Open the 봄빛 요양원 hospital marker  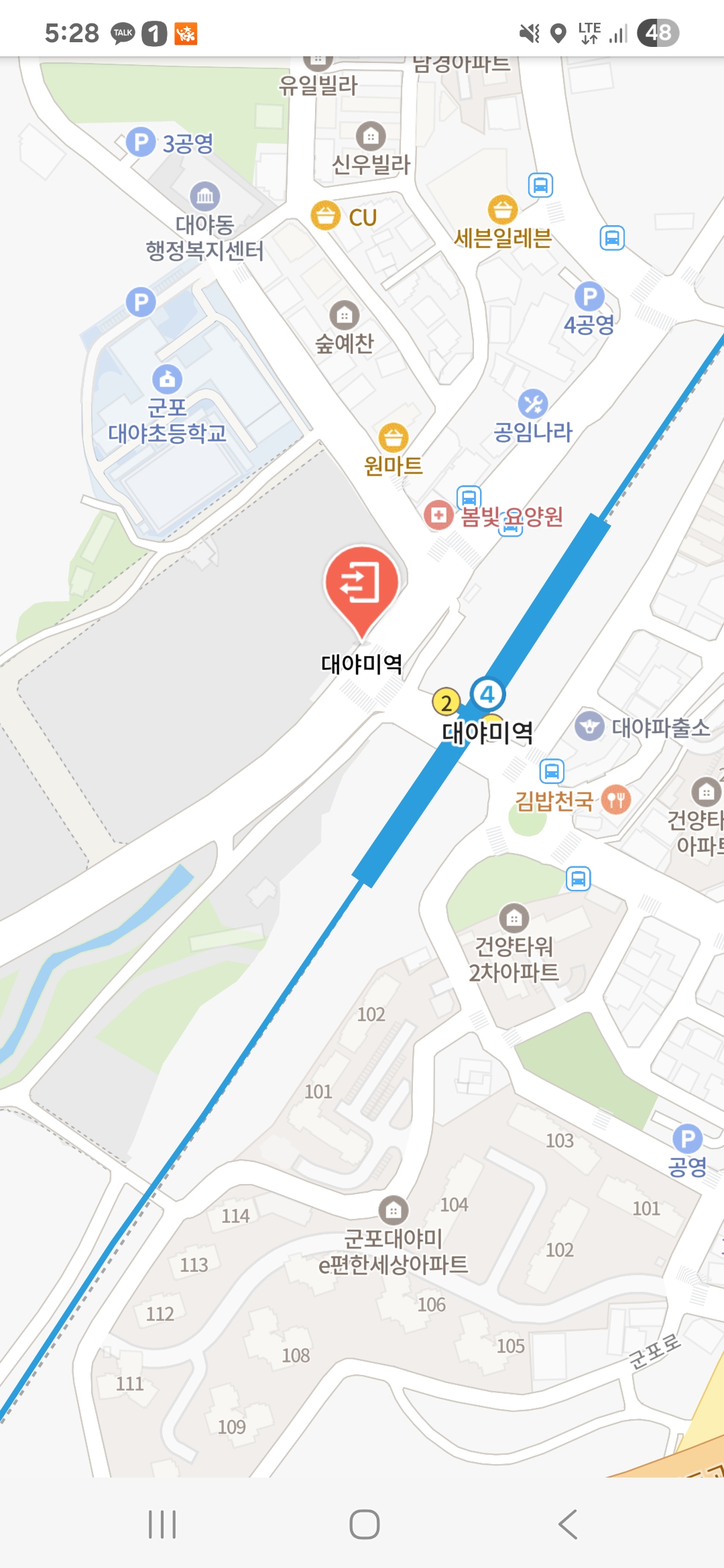click(438, 515)
